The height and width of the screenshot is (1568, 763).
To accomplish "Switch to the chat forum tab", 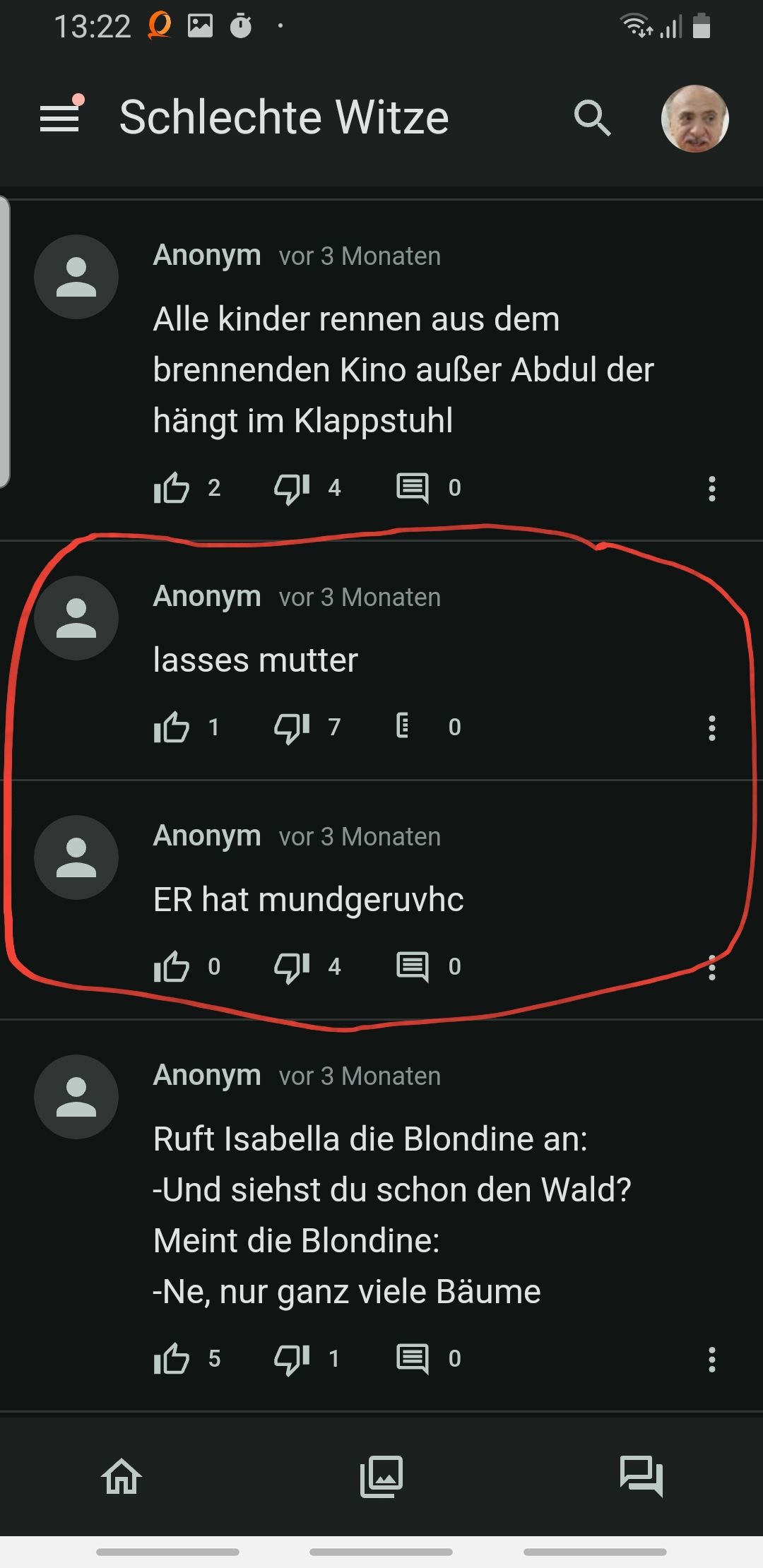I will (641, 1477).
